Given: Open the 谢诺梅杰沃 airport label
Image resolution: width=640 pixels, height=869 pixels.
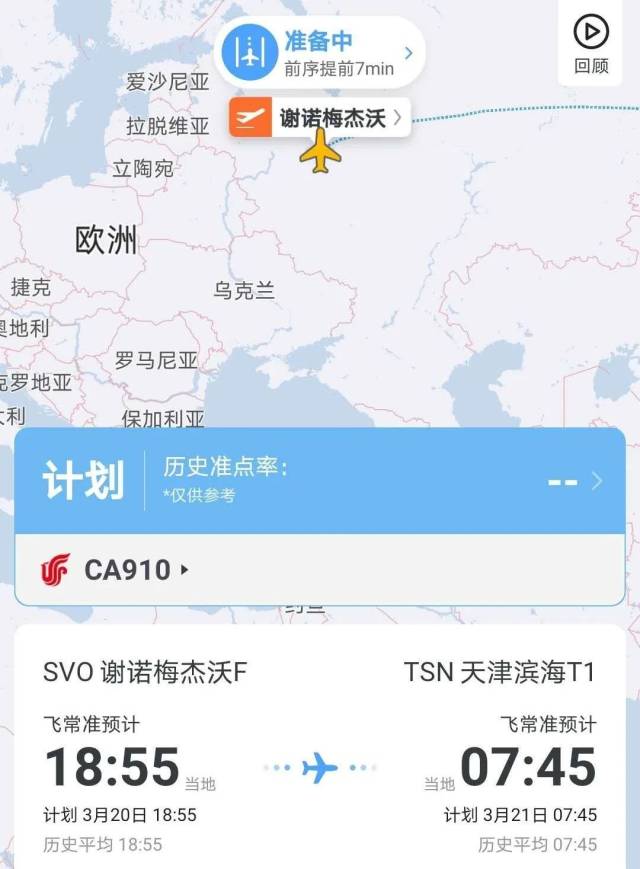Looking at the screenshot, I should tap(320, 118).
